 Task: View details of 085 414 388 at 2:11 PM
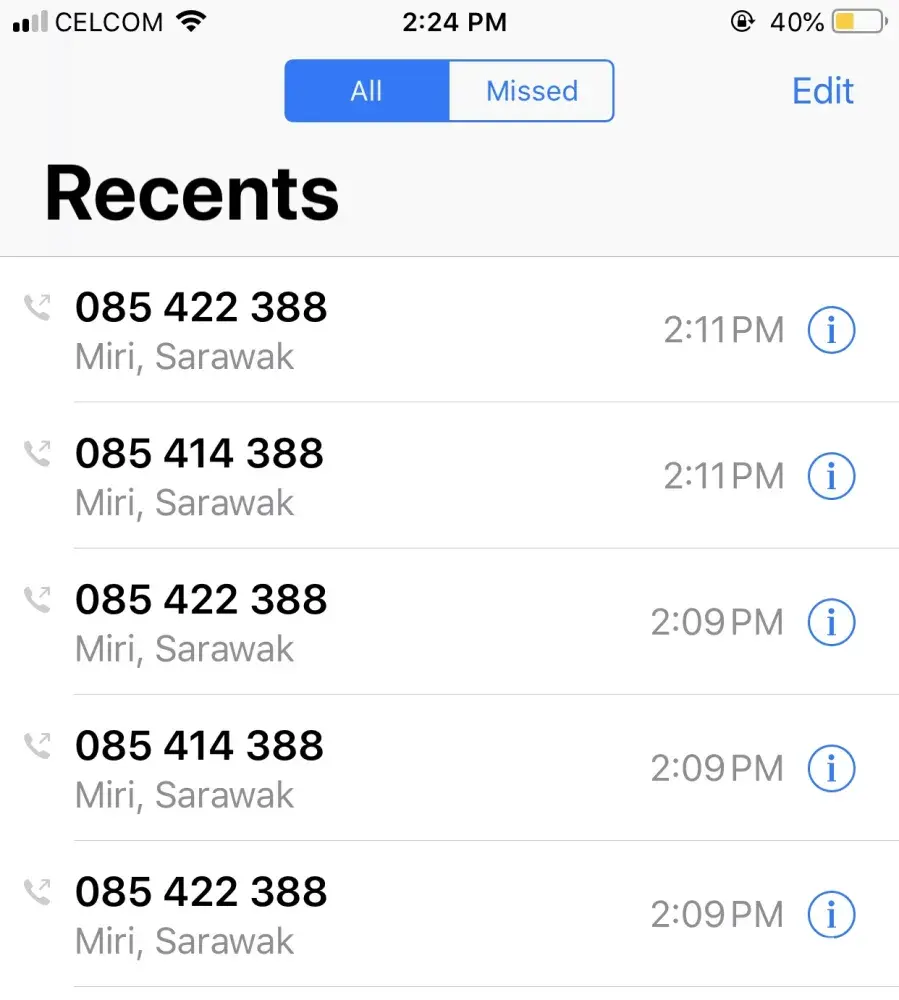pos(831,476)
